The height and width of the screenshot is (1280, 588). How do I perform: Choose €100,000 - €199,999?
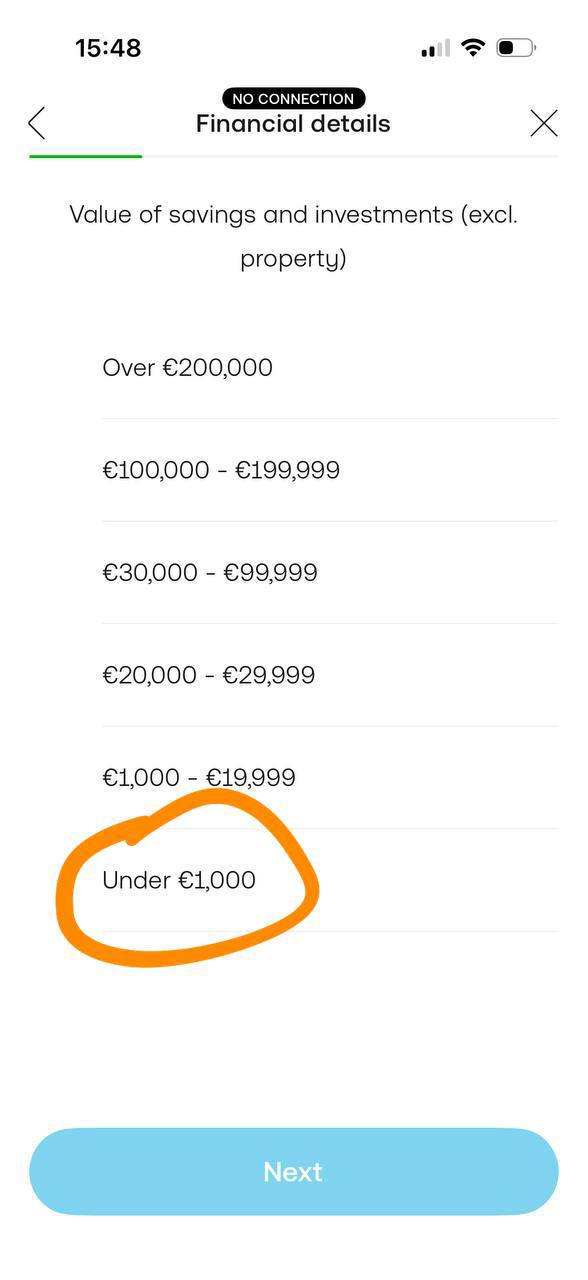[x=330, y=470]
